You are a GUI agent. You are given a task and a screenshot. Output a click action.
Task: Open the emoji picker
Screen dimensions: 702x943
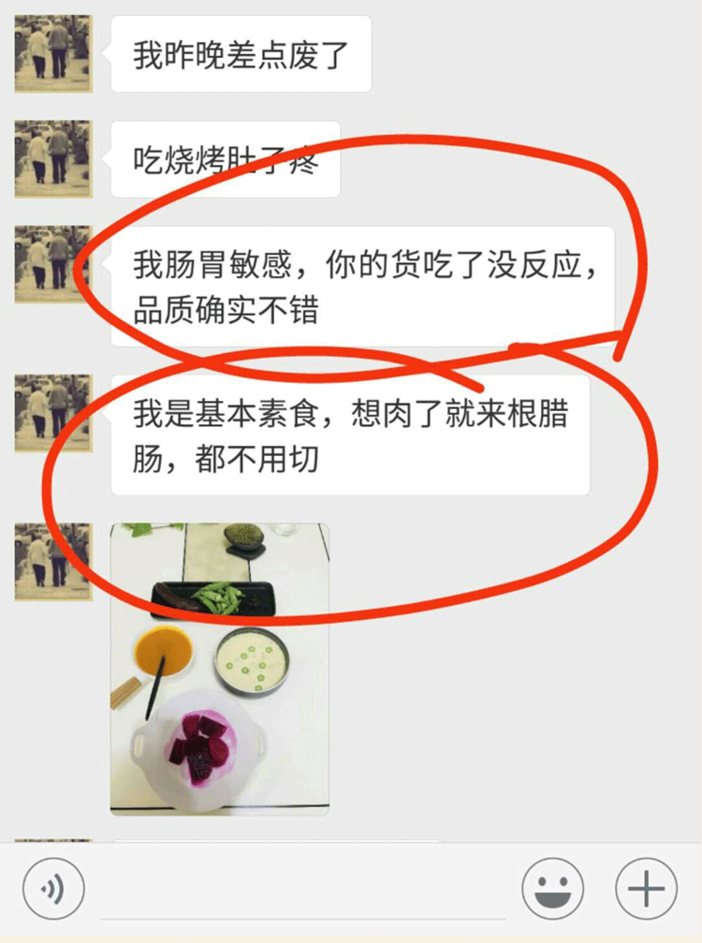pos(552,888)
